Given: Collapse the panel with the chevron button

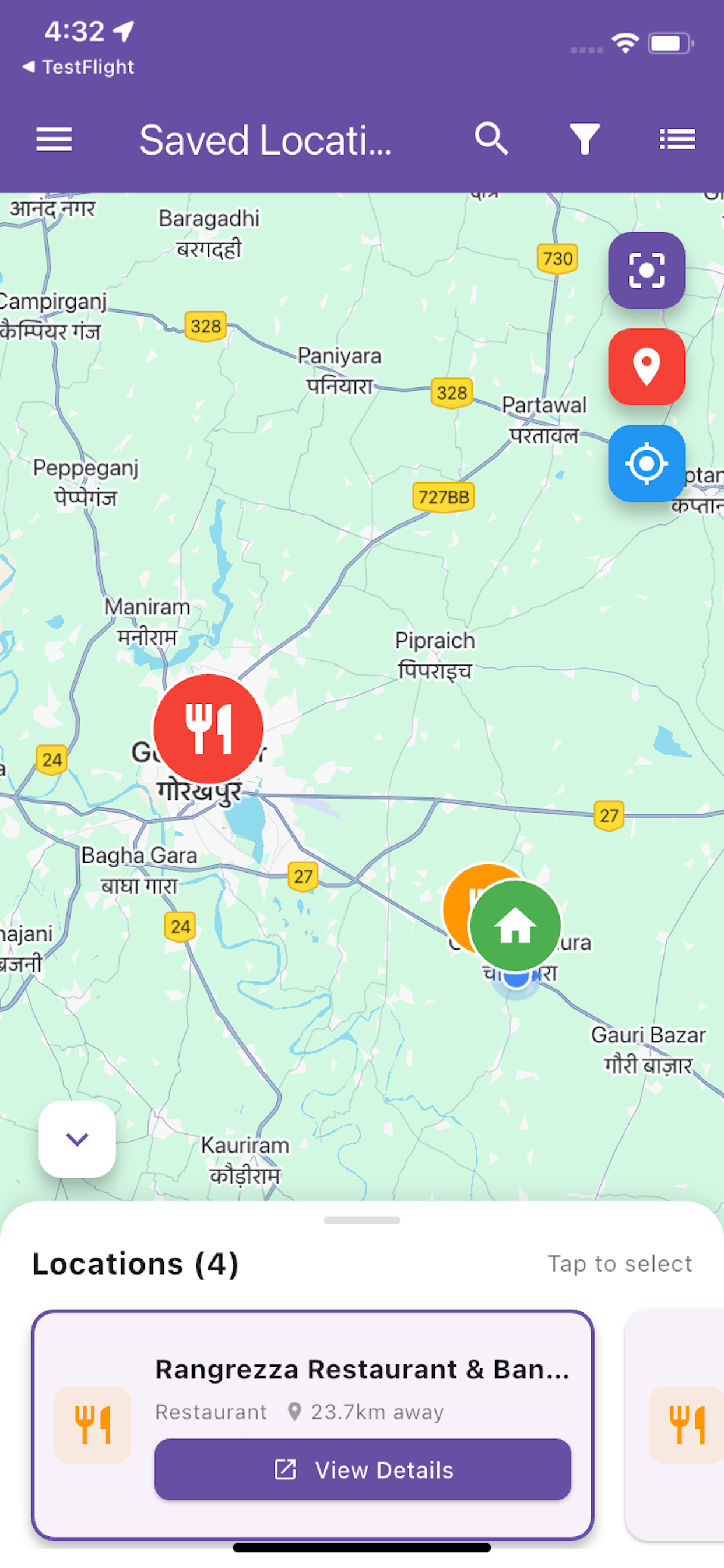Looking at the screenshot, I should (x=77, y=1140).
